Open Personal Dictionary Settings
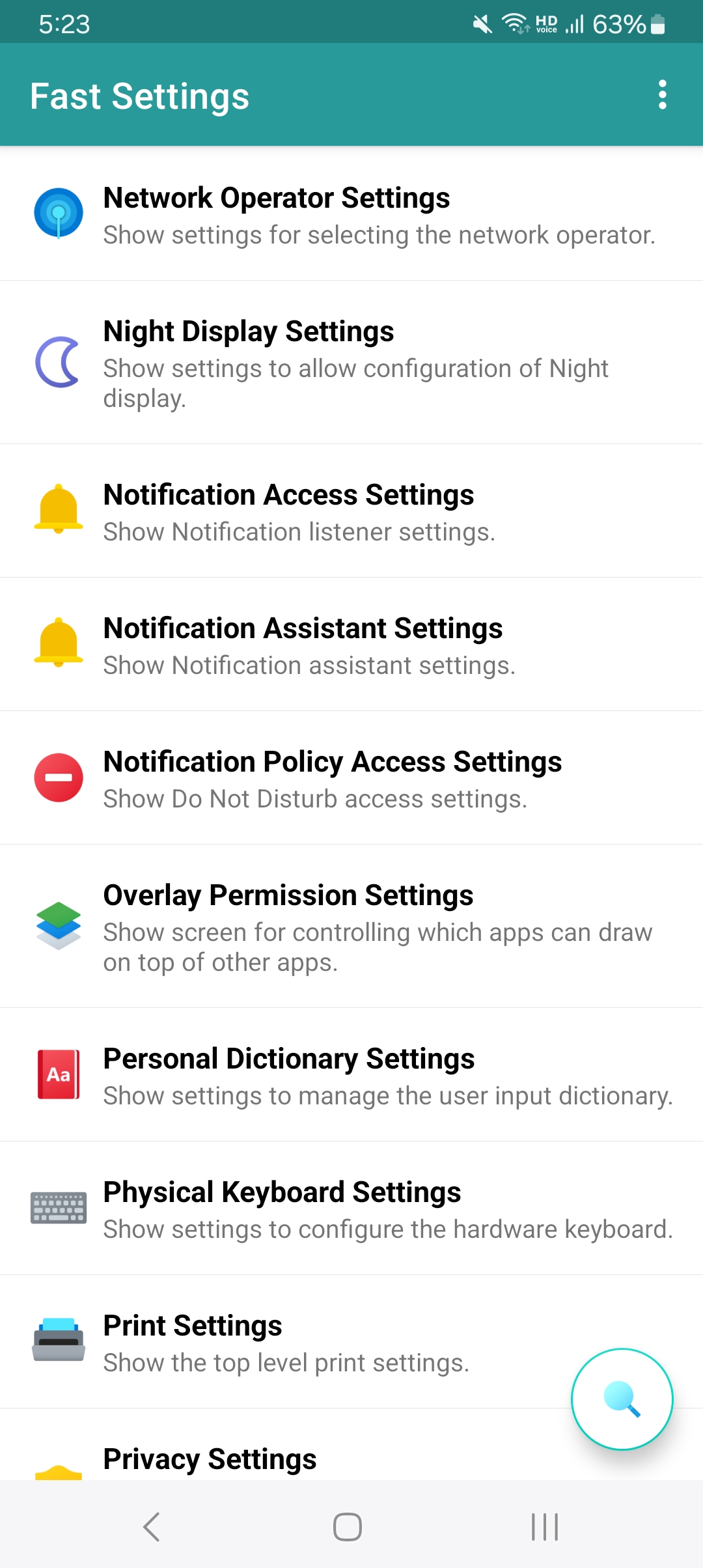 (x=351, y=1076)
